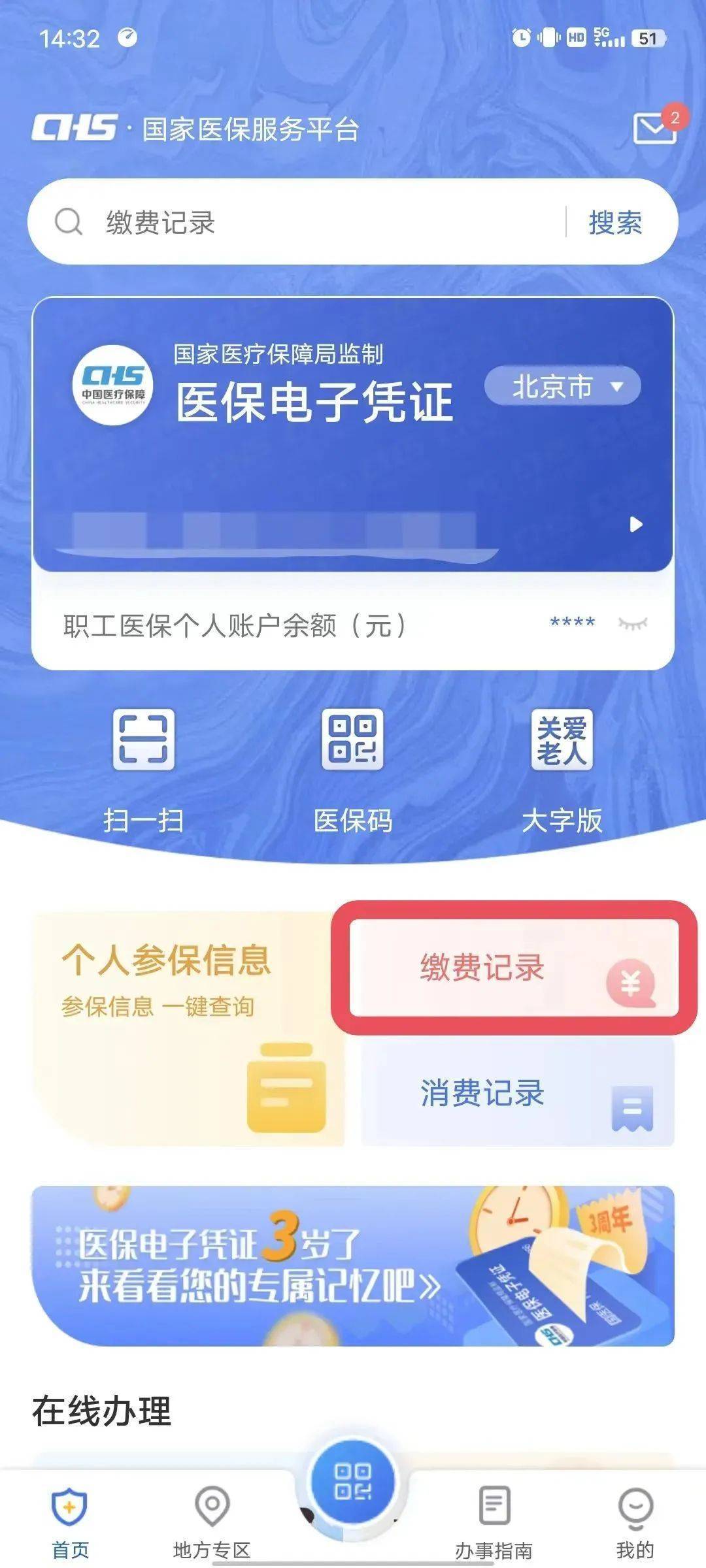Open the 医保电子凭证3岁了 anniversary banner
Screen dimensions: 706x1568
tap(353, 1266)
